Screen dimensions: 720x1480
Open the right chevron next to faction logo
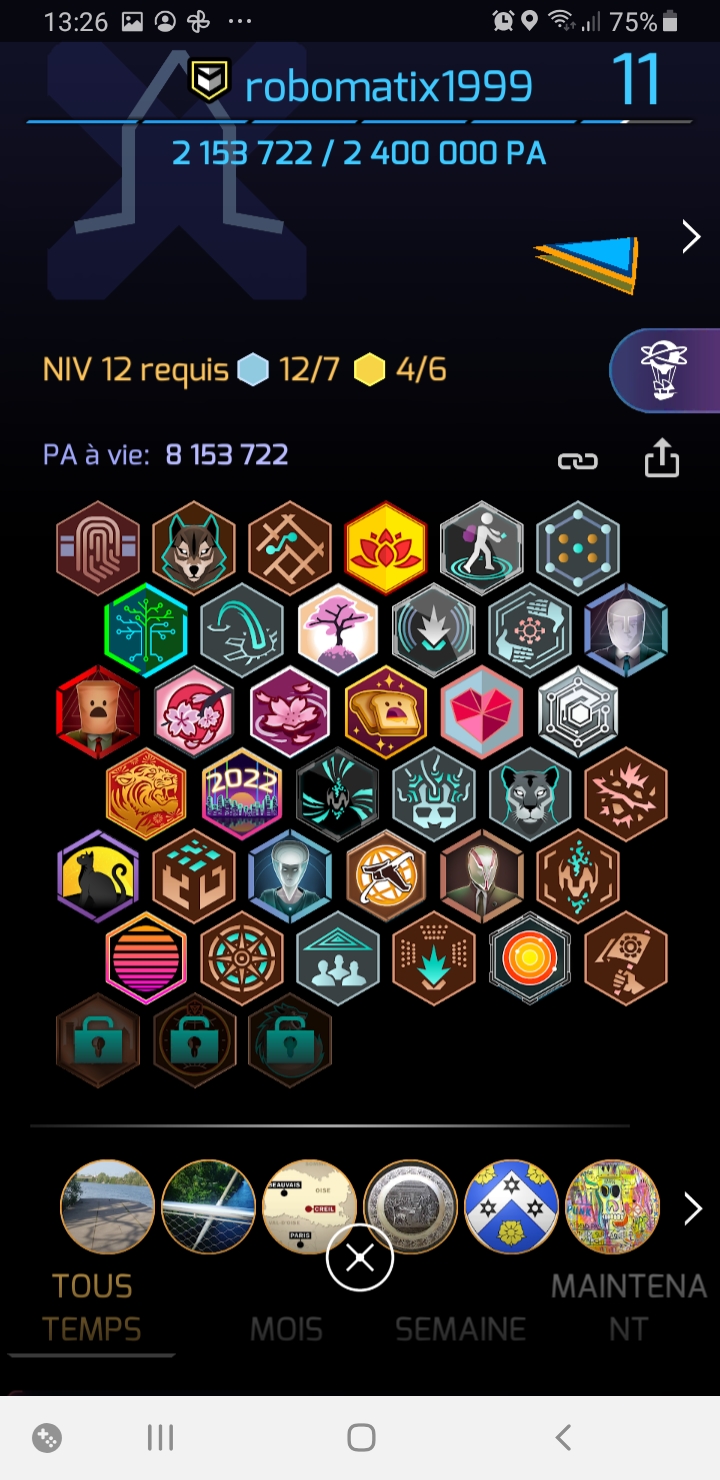point(691,237)
